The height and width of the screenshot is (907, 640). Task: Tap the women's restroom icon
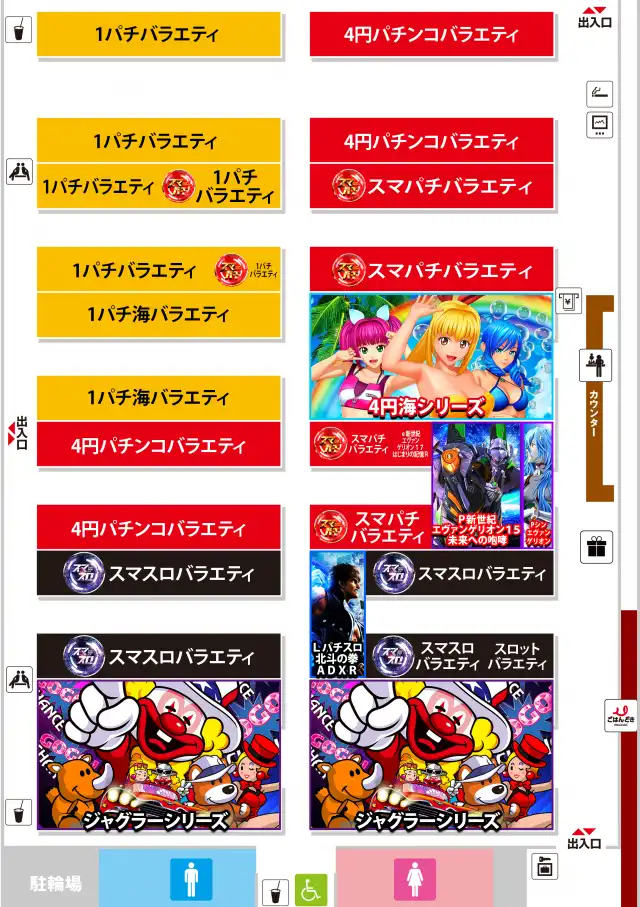click(414, 878)
